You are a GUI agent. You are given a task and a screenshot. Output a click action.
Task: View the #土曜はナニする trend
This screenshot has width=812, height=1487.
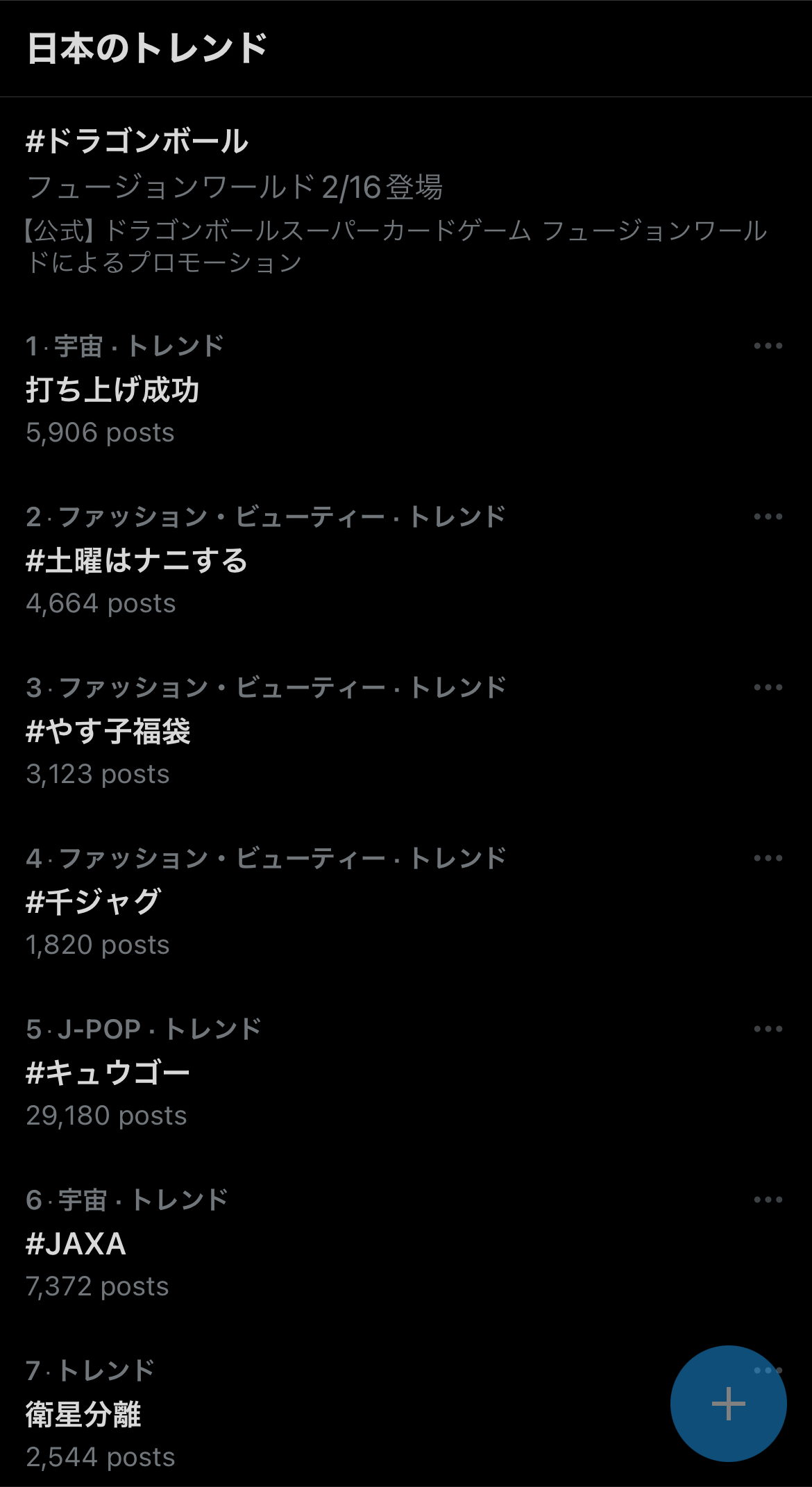(x=406, y=560)
